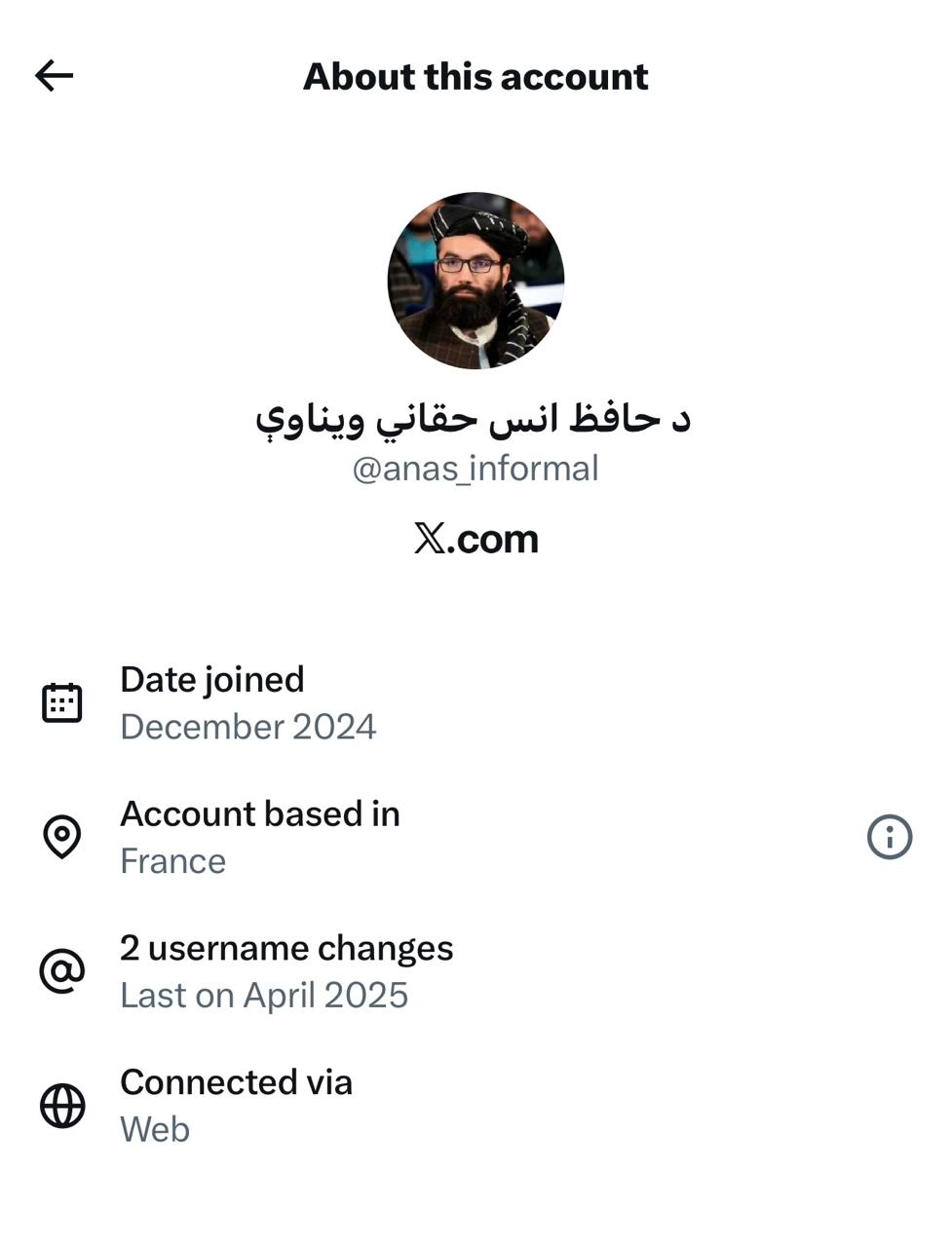Viewport: 952px width, 1247px height.
Task: Open info icon beside Account based in
Action: [x=889, y=837]
